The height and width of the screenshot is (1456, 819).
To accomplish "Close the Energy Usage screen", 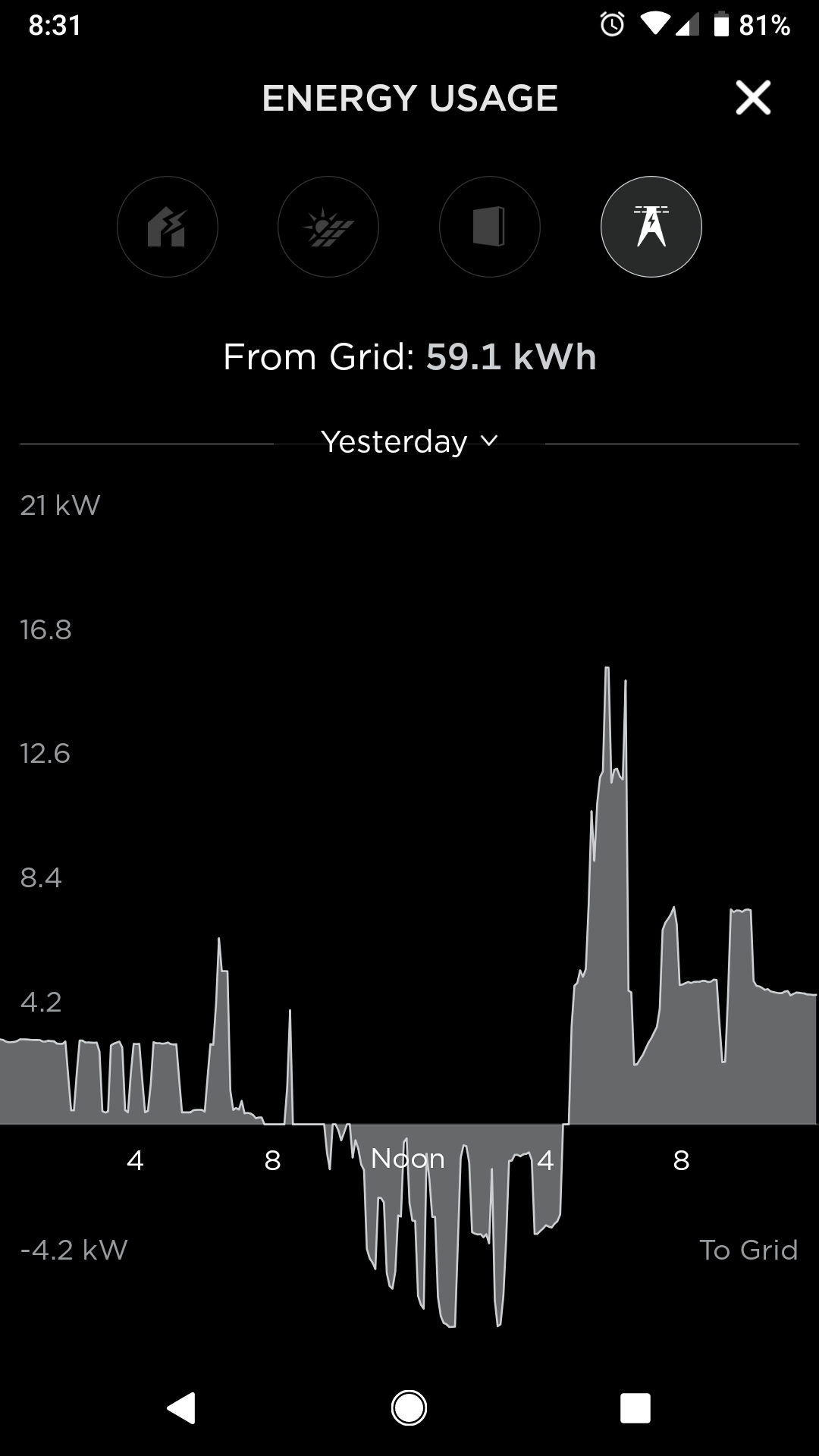I will click(753, 98).
